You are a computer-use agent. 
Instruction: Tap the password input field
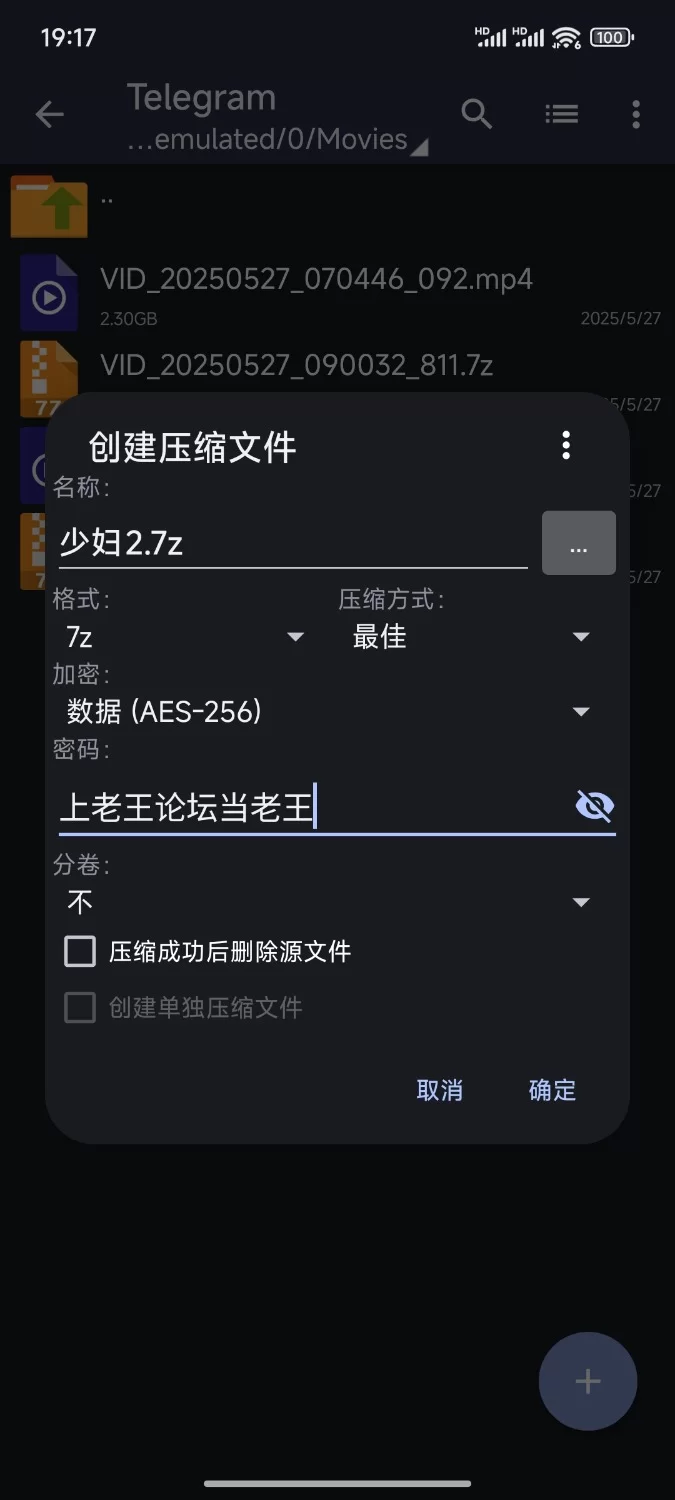(312, 806)
